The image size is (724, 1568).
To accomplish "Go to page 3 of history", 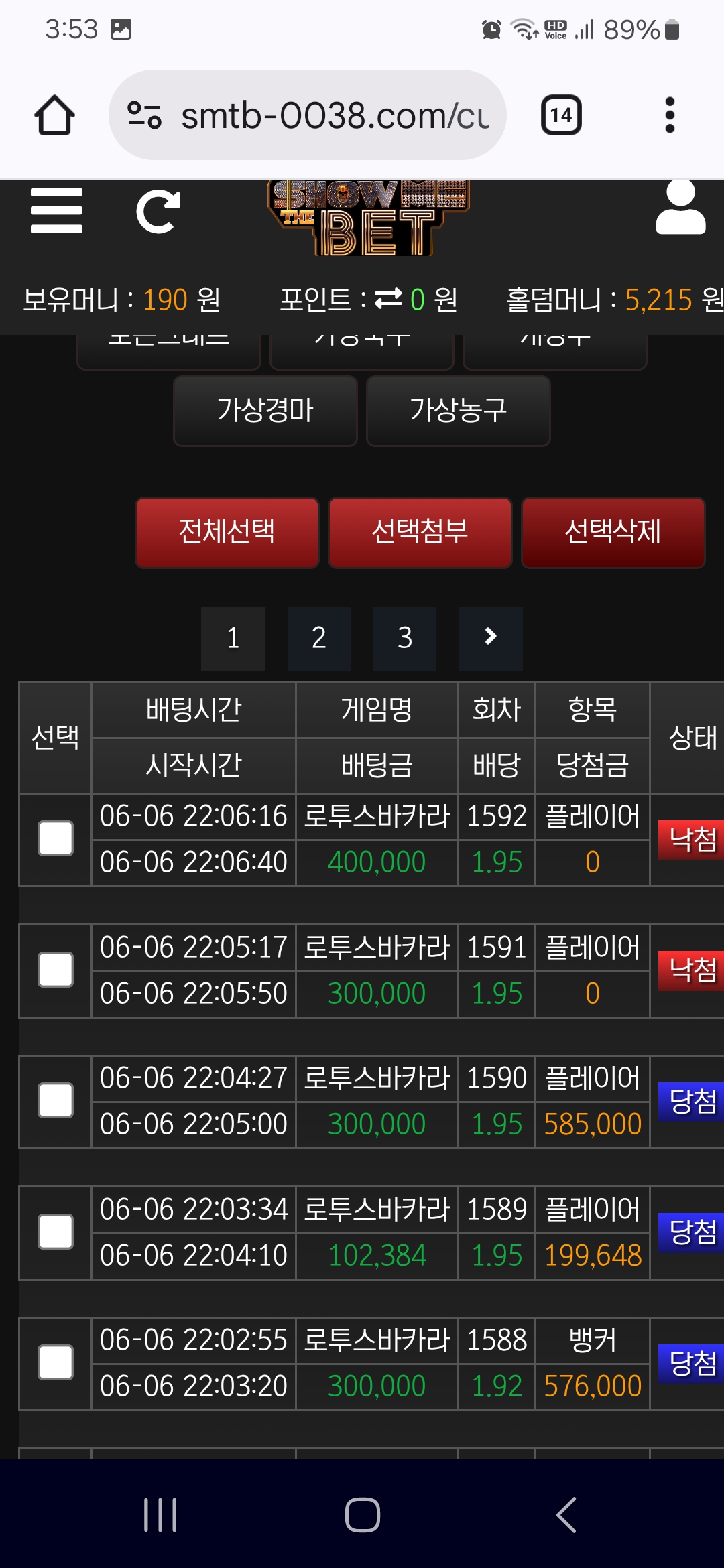I will tap(405, 639).
